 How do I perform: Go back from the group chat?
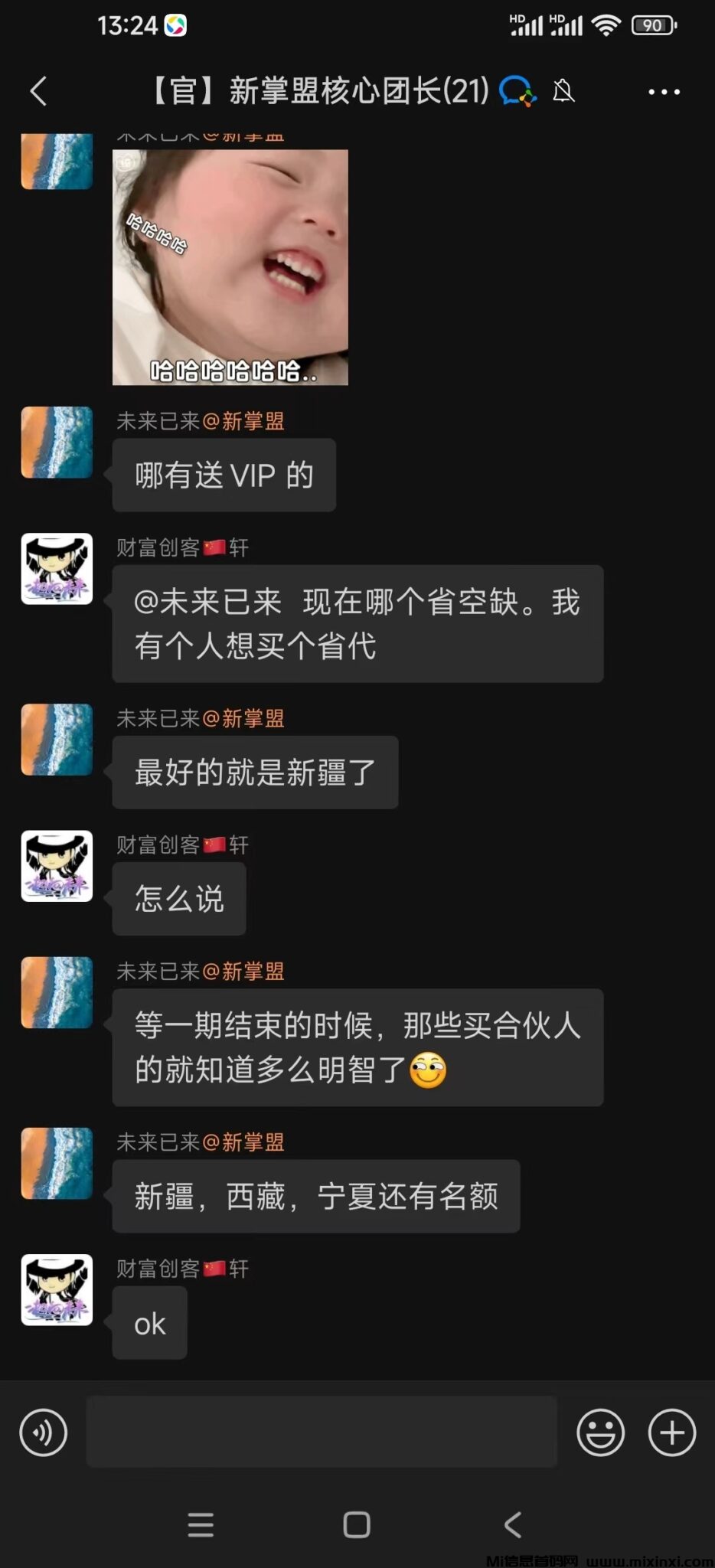click(38, 91)
